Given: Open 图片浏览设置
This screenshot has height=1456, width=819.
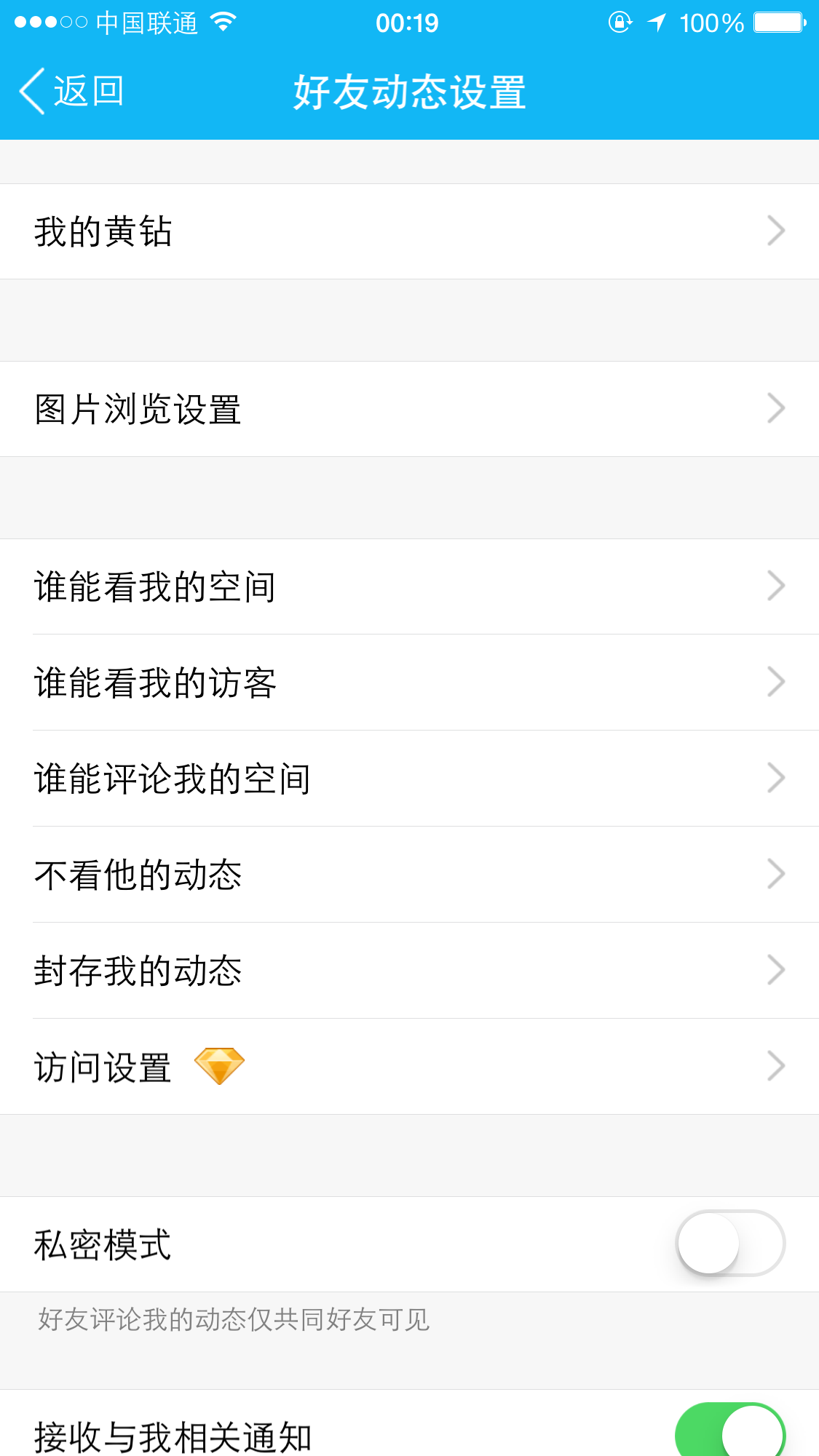Looking at the screenshot, I should click(x=409, y=409).
